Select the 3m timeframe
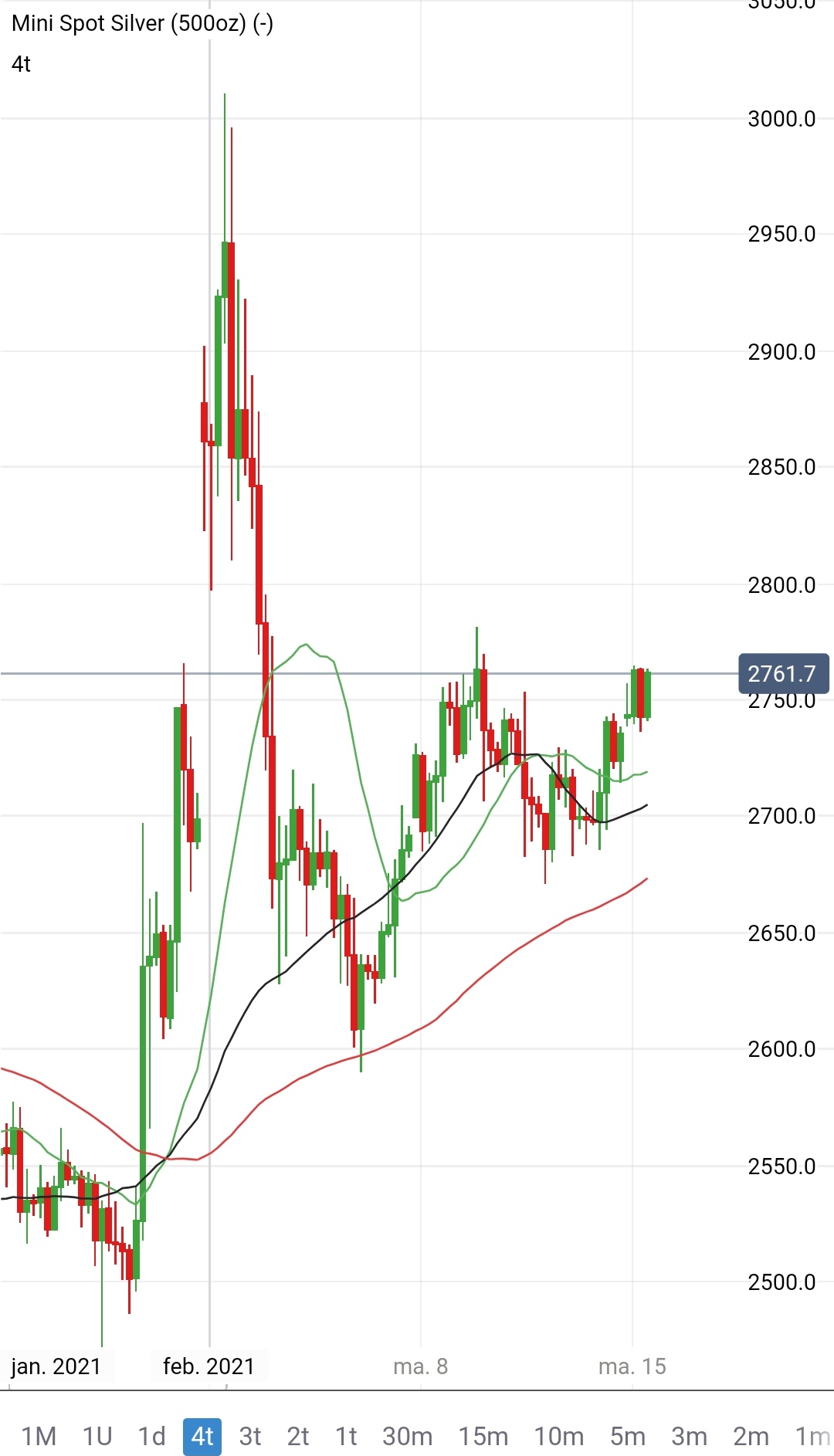Screen dimensions: 834x1456 pos(689,1437)
